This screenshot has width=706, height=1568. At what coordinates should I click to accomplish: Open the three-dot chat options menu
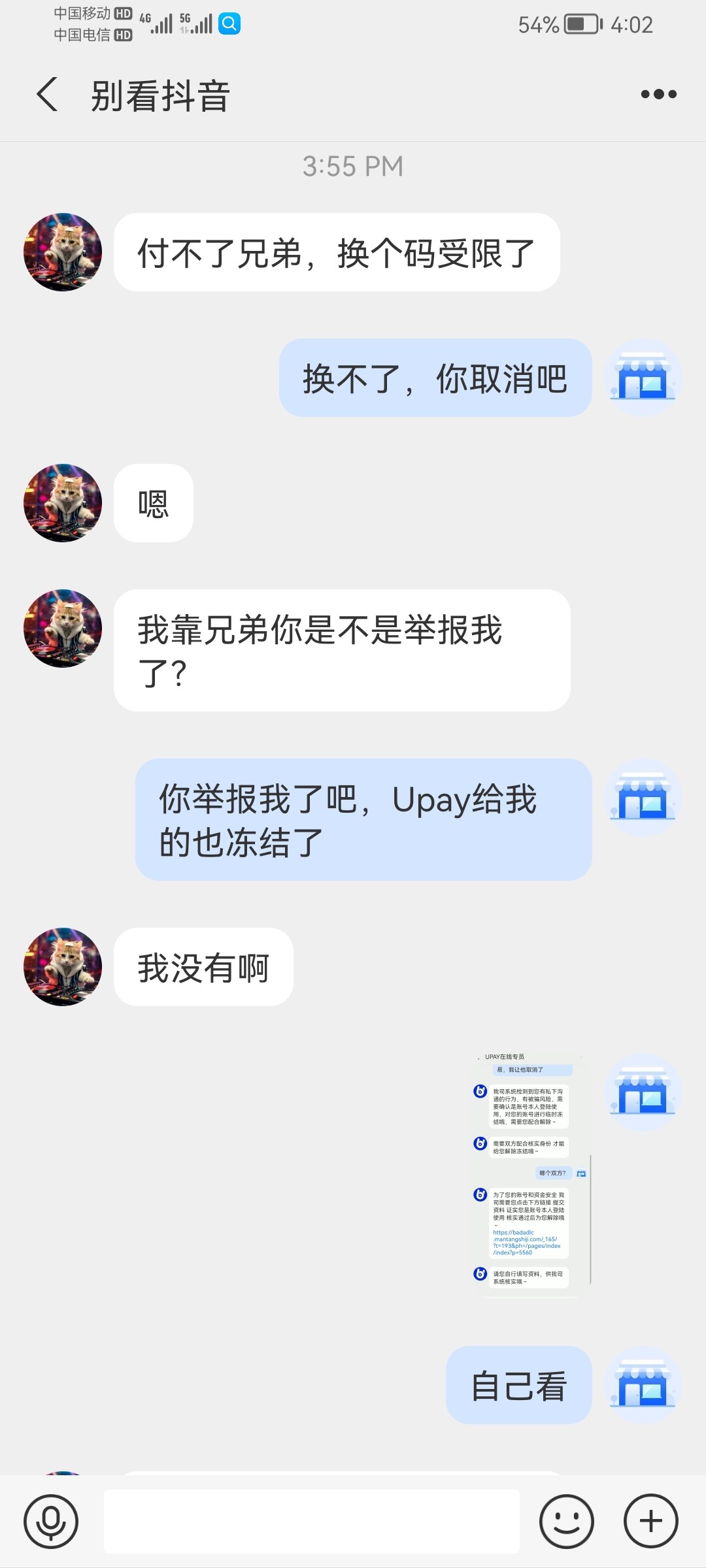(x=658, y=95)
